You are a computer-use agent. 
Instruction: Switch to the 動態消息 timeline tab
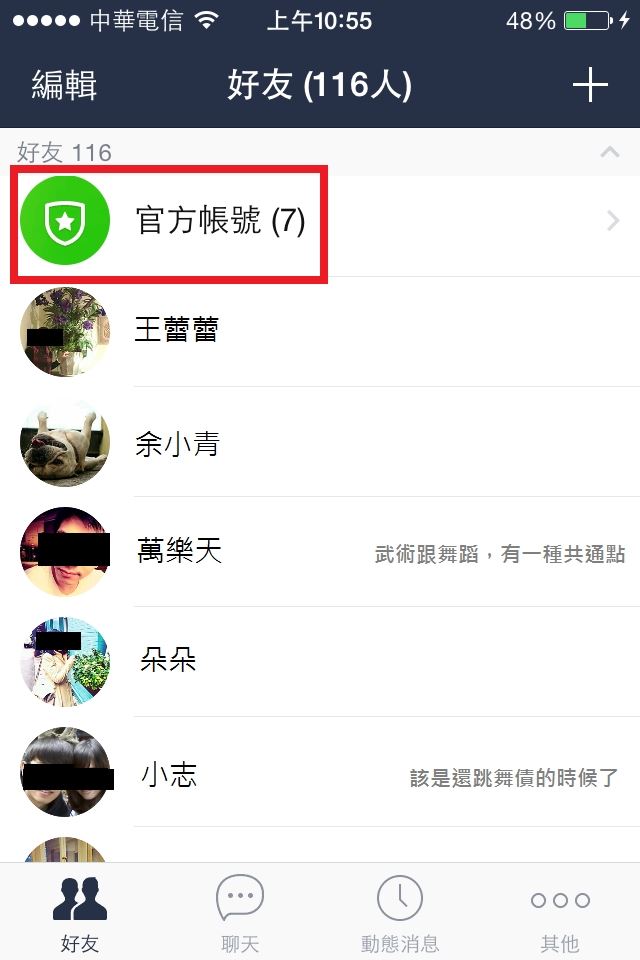point(400,912)
